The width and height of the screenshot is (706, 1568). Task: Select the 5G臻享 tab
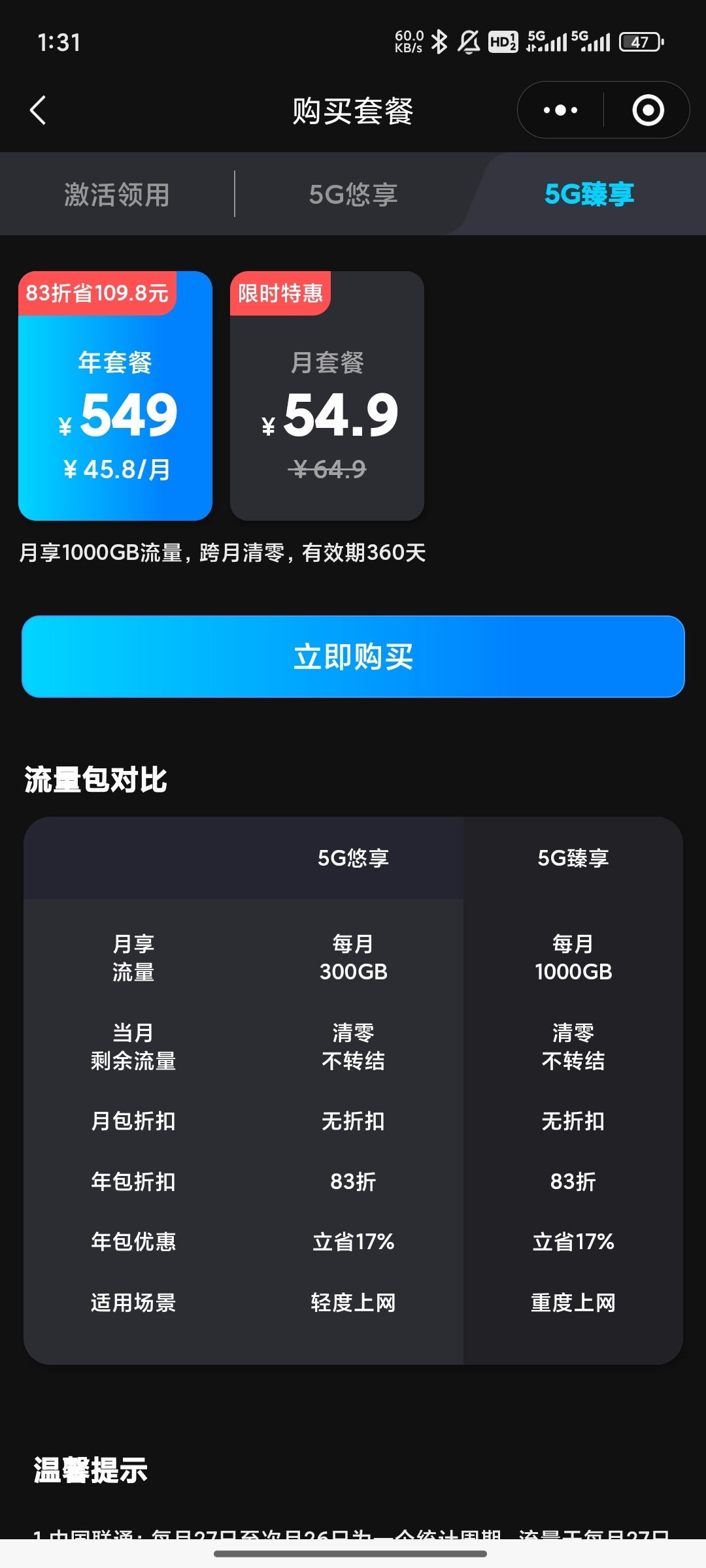point(589,194)
